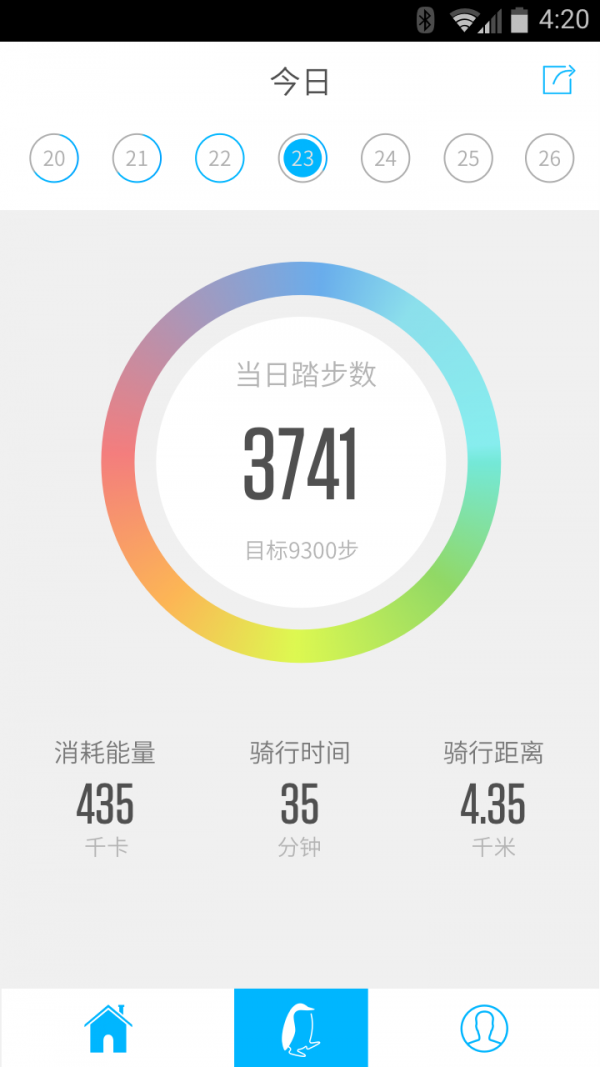The height and width of the screenshot is (1067, 600).
Task: Switch to the profile tab
Action: (484, 1027)
